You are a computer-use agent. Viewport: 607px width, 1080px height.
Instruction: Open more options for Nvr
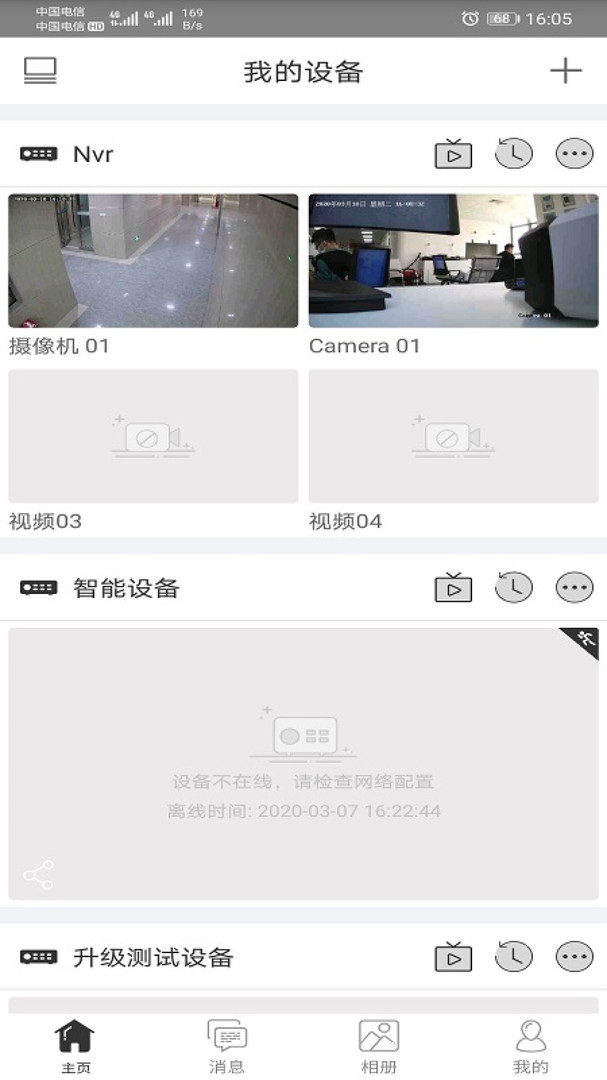coord(574,154)
